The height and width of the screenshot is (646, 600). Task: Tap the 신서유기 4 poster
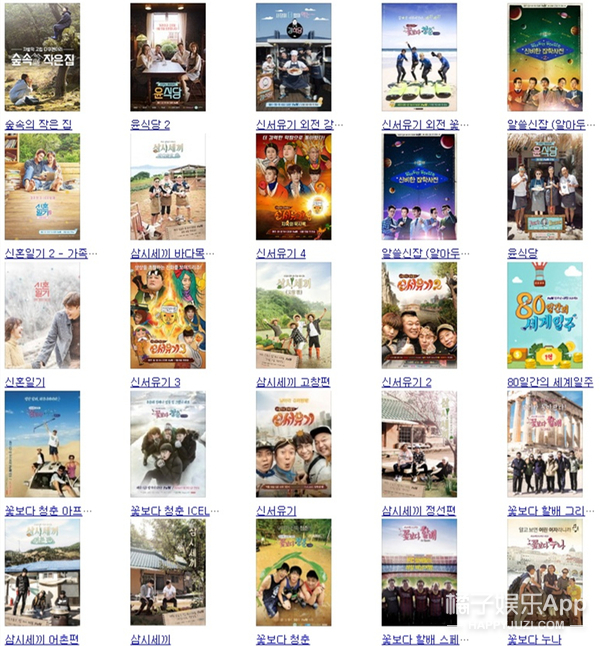[293, 186]
